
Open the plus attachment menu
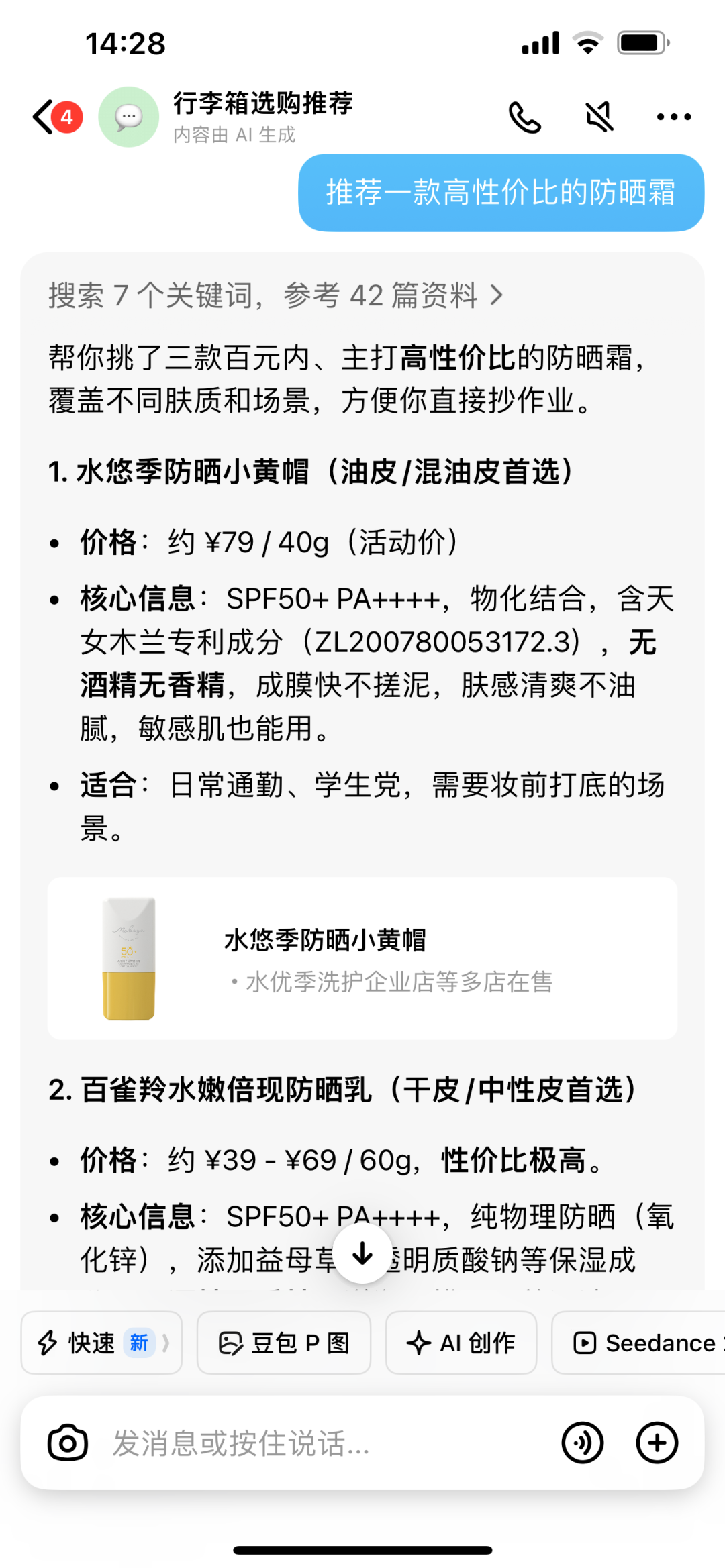click(x=657, y=1443)
